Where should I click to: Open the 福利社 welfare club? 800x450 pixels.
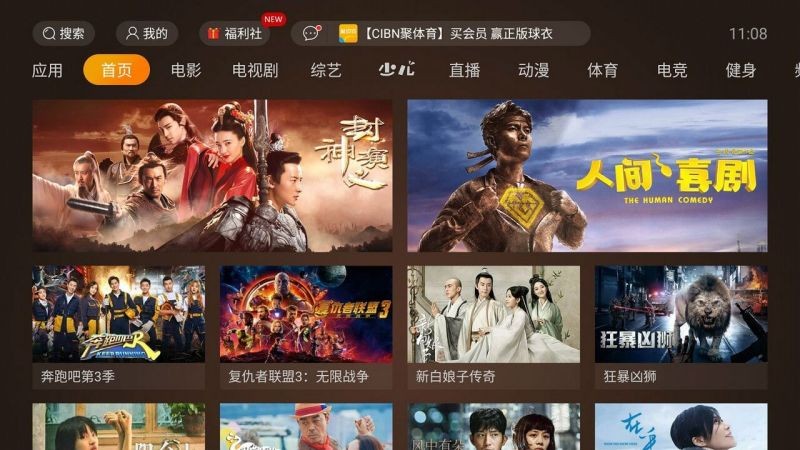click(x=234, y=33)
